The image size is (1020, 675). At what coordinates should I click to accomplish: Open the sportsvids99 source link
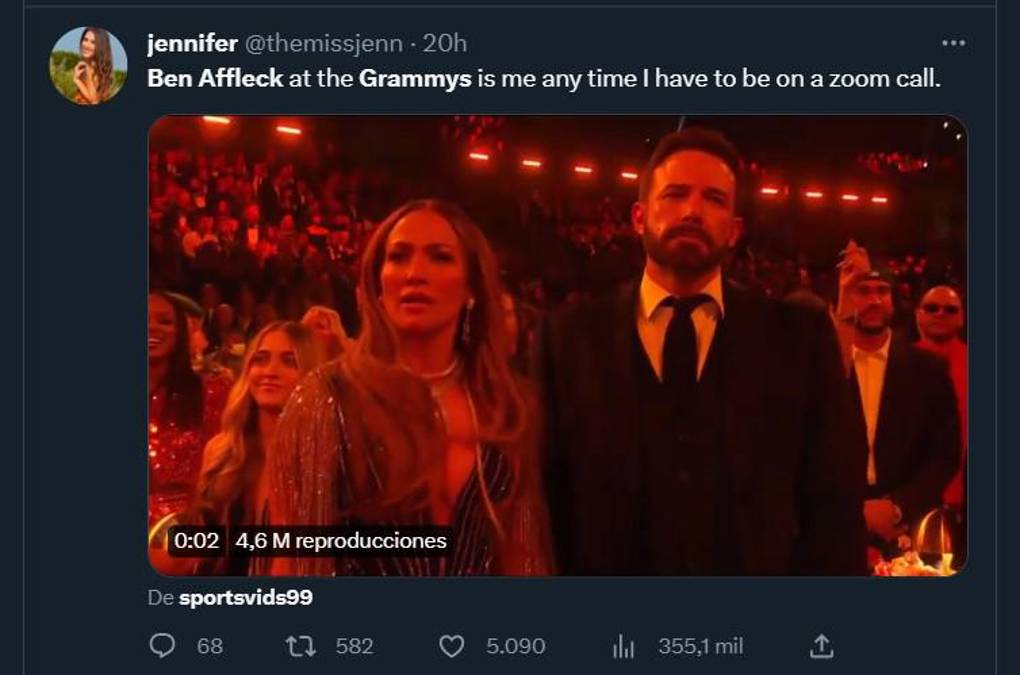(x=245, y=598)
